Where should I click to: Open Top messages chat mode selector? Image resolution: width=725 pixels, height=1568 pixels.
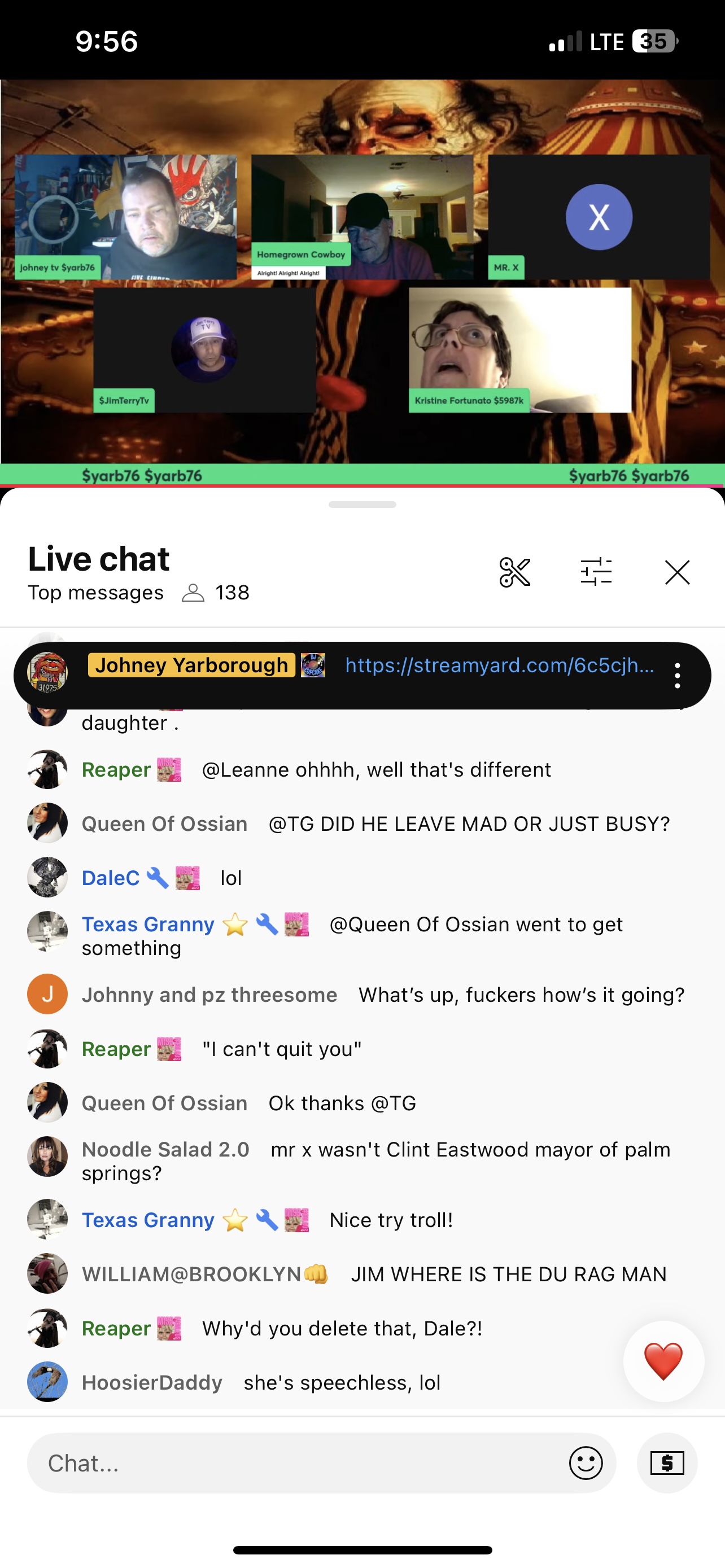pos(95,592)
